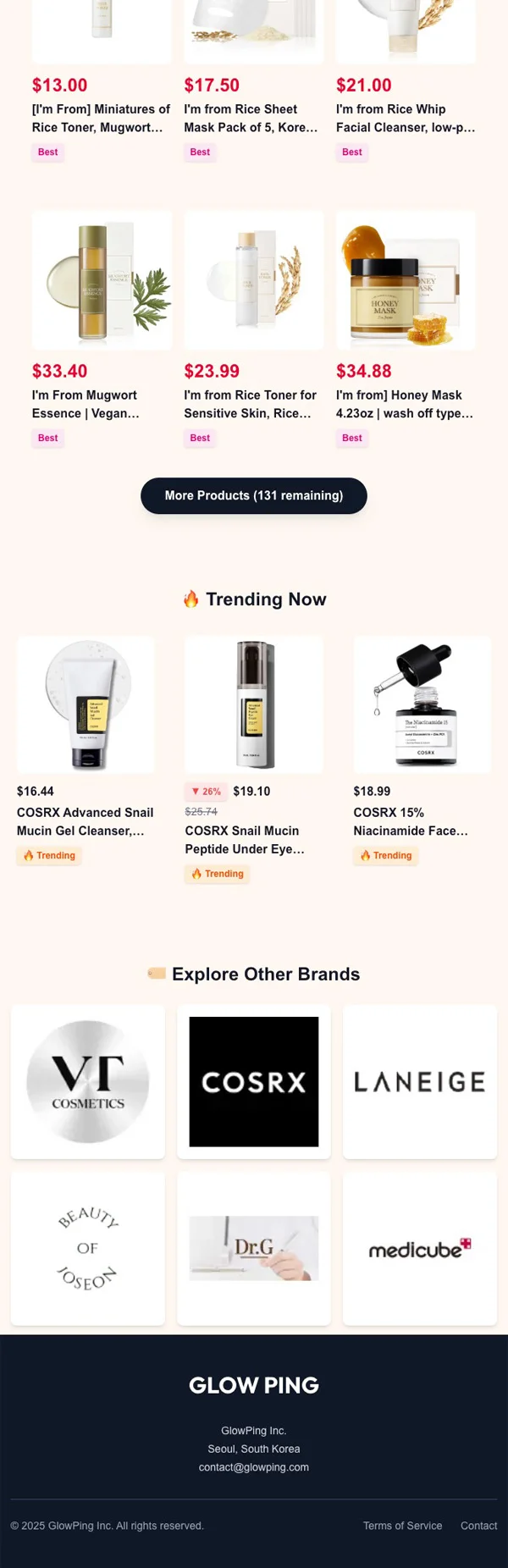
Task: Open Miniatures of Rice Toner product
Action: pyautogui.click(x=101, y=118)
